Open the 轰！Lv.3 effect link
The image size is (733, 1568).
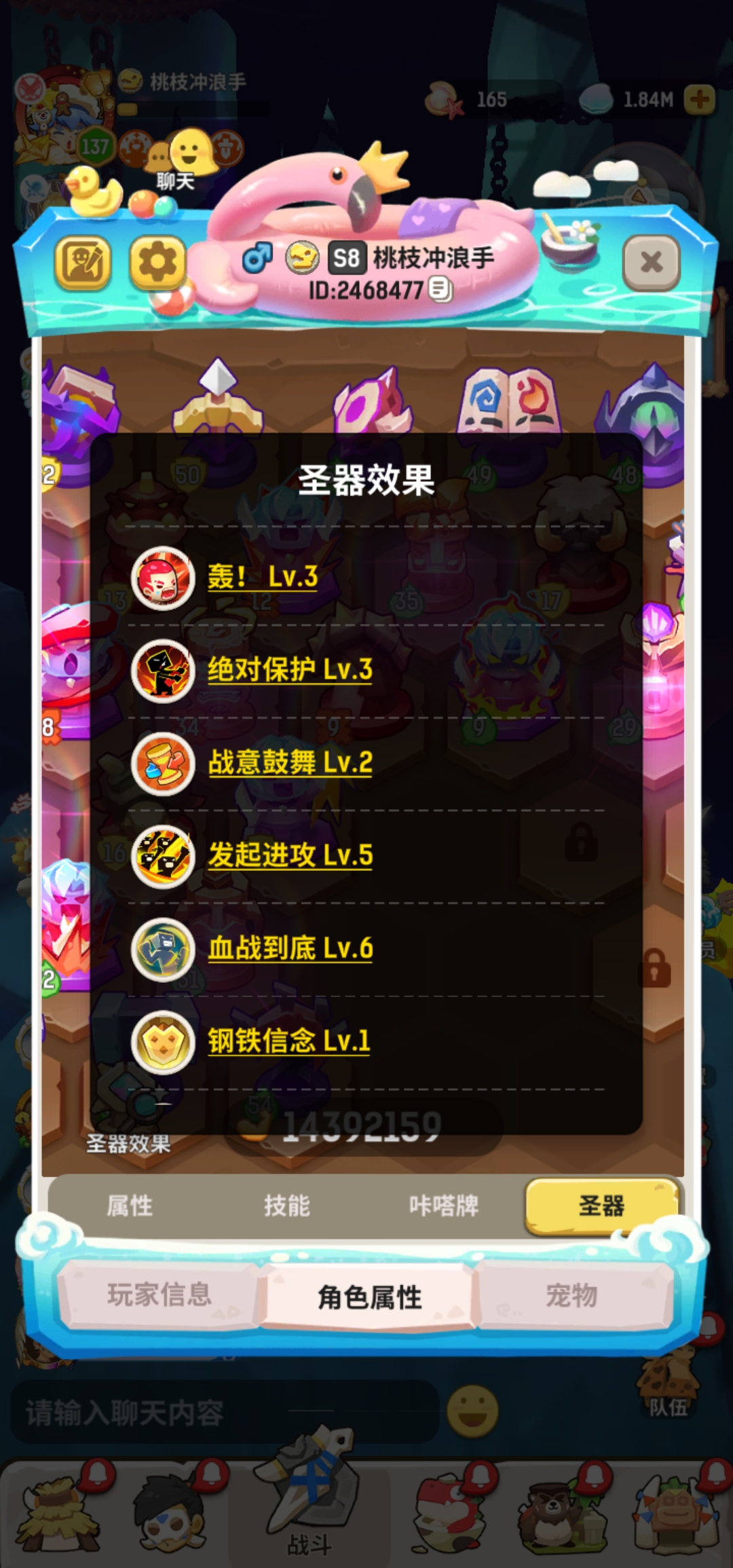262,577
